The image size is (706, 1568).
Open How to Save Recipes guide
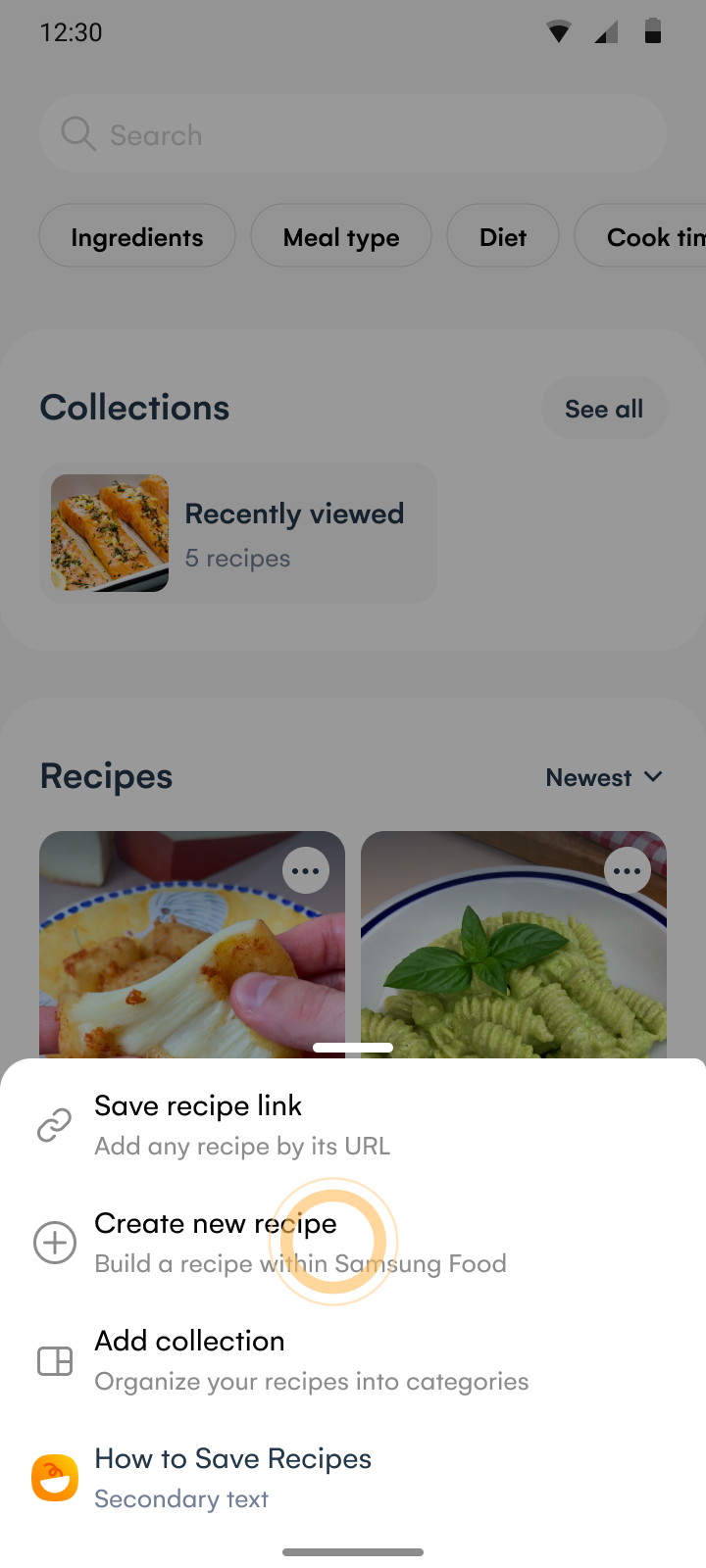point(232,1477)
